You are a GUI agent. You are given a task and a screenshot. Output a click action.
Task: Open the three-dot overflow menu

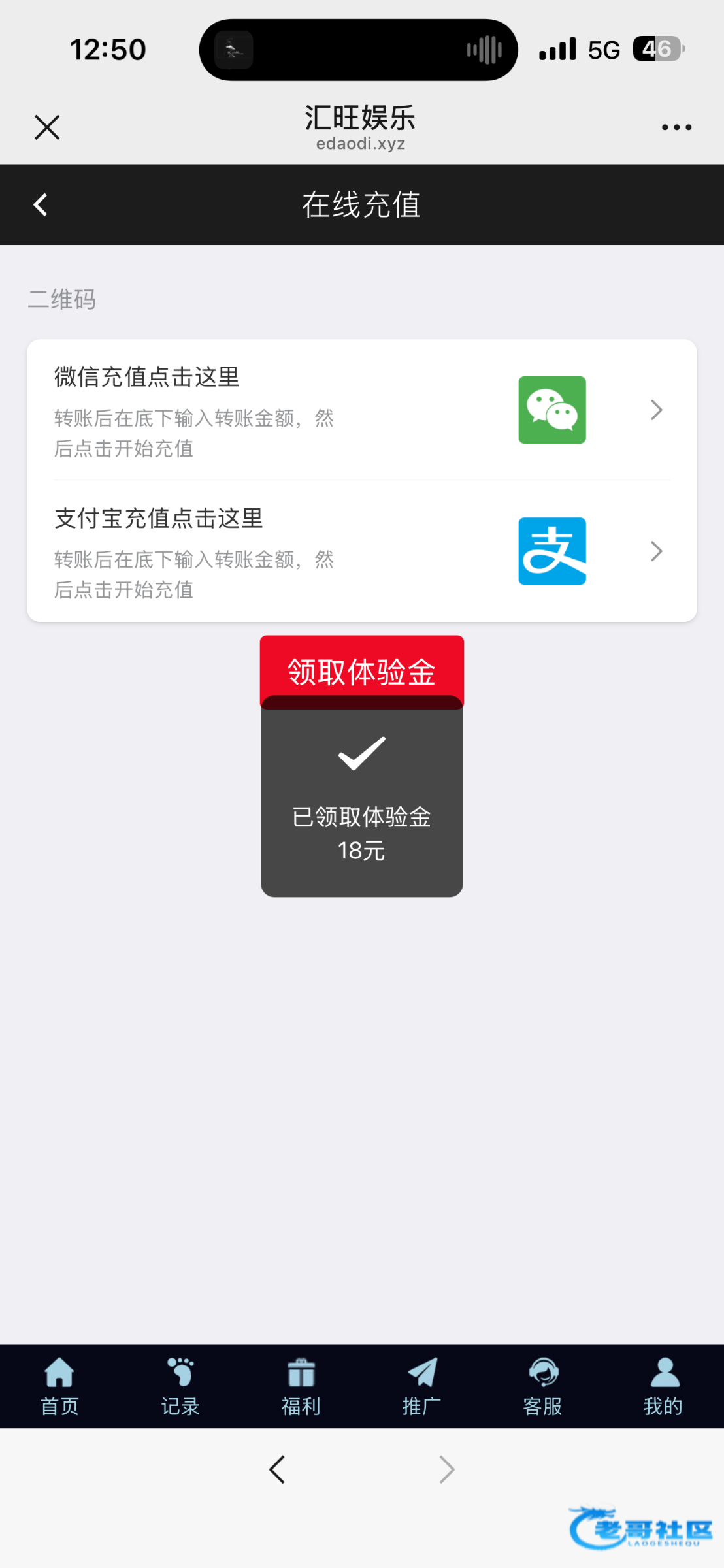(676, 127)
